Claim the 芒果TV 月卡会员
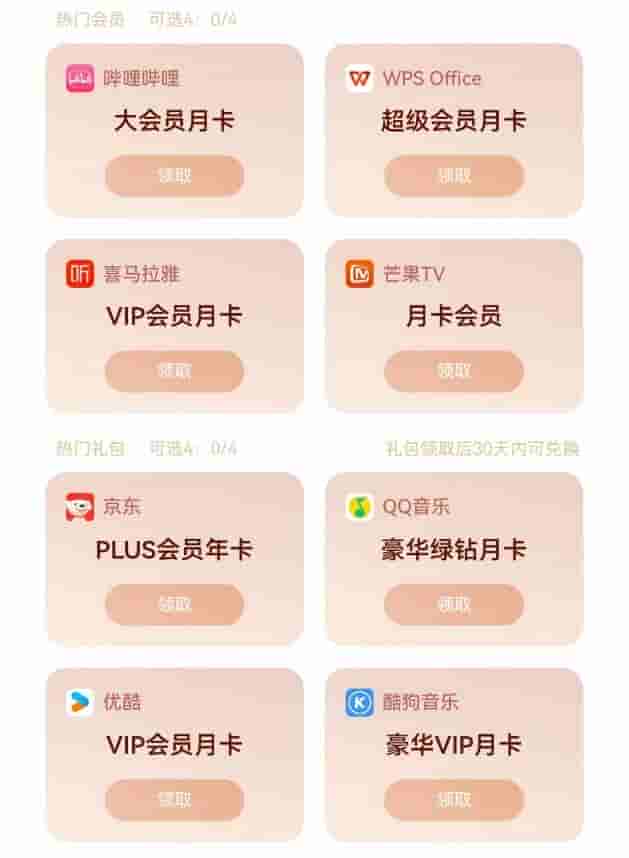Image resolution: width=629 pixels, height=858 pixels. click(x=454, y=371)
